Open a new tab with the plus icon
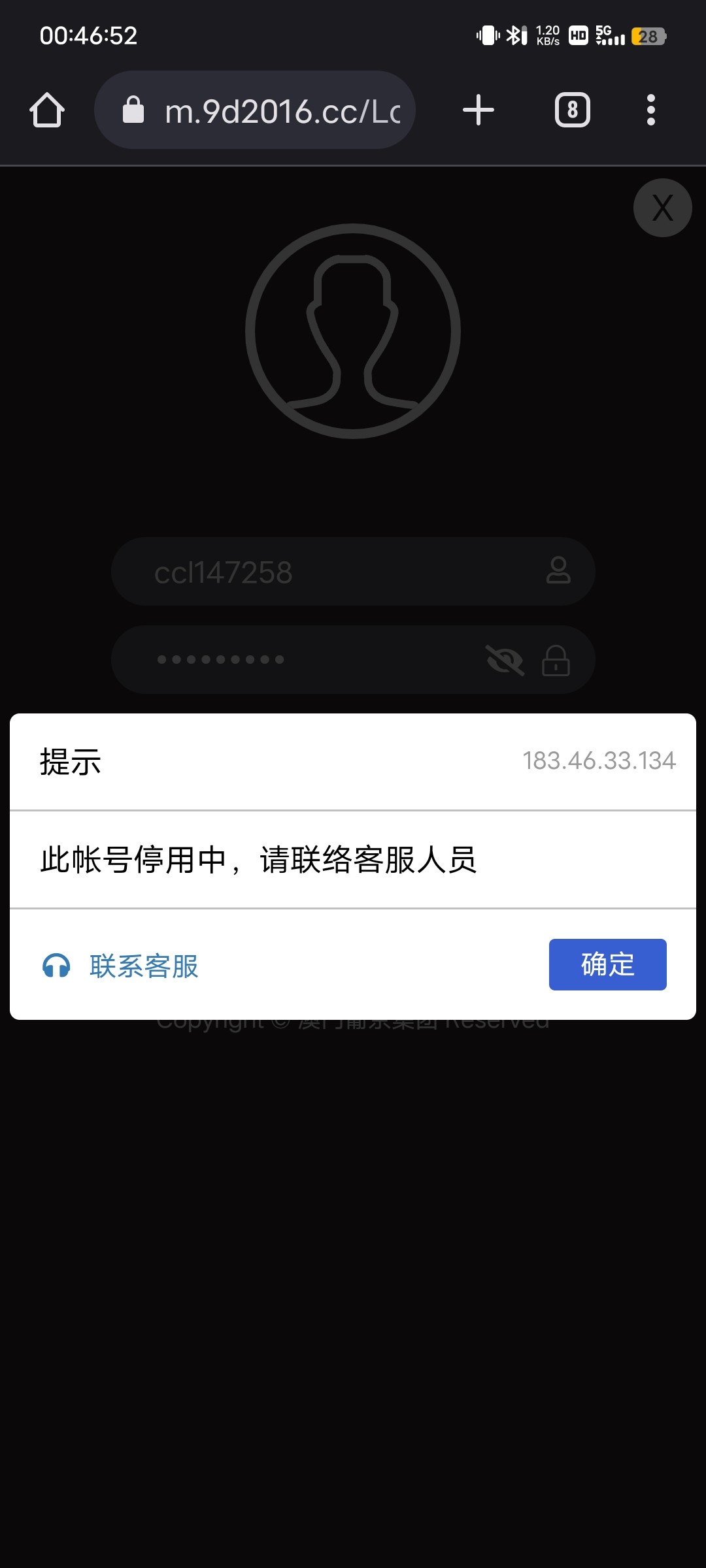The width and height of the screenshot is (706, 1568). pyautogui.click(x=478, y=109)
